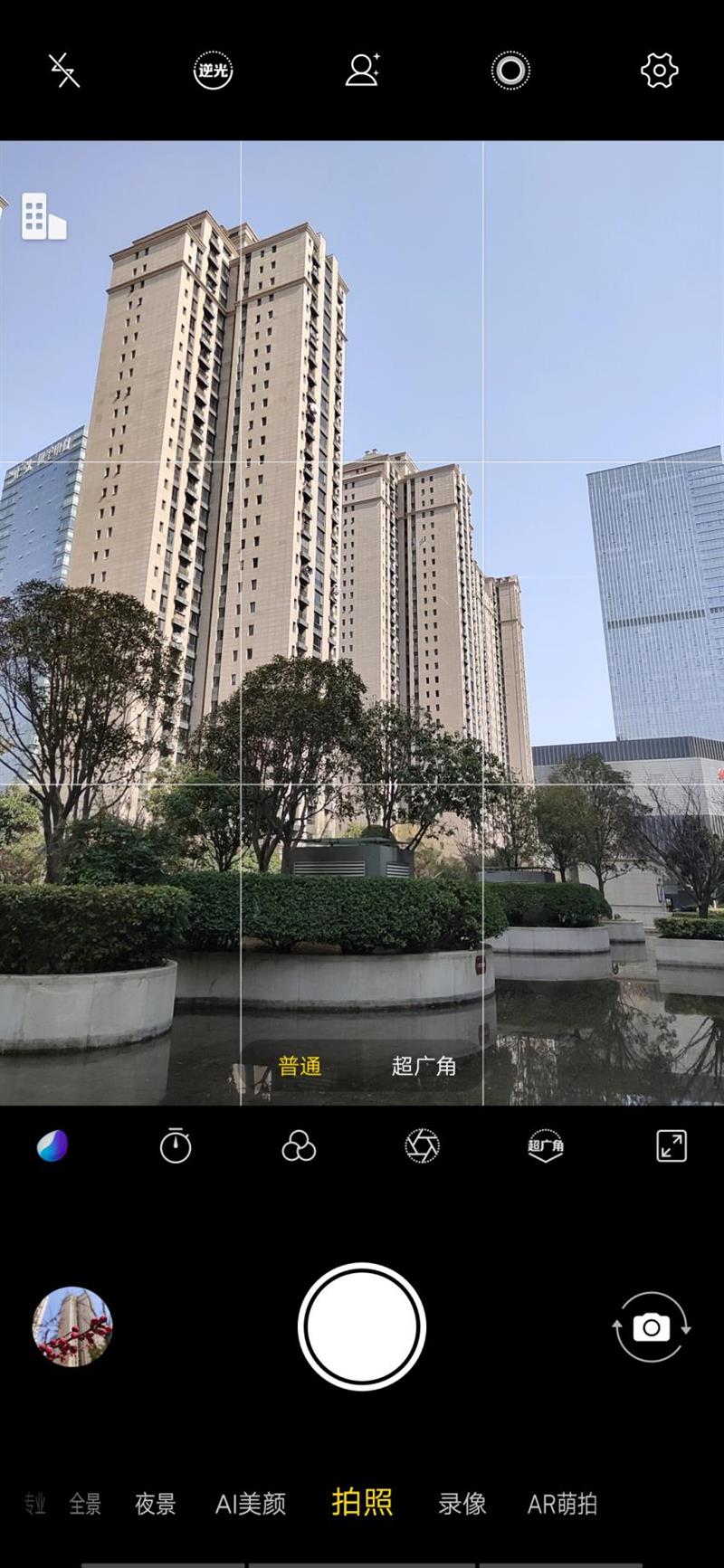Image resolution: width=724 pixels, height=1568 pixels.
Task: Open the camera settings gear
Action: click(x=658, y=71)
